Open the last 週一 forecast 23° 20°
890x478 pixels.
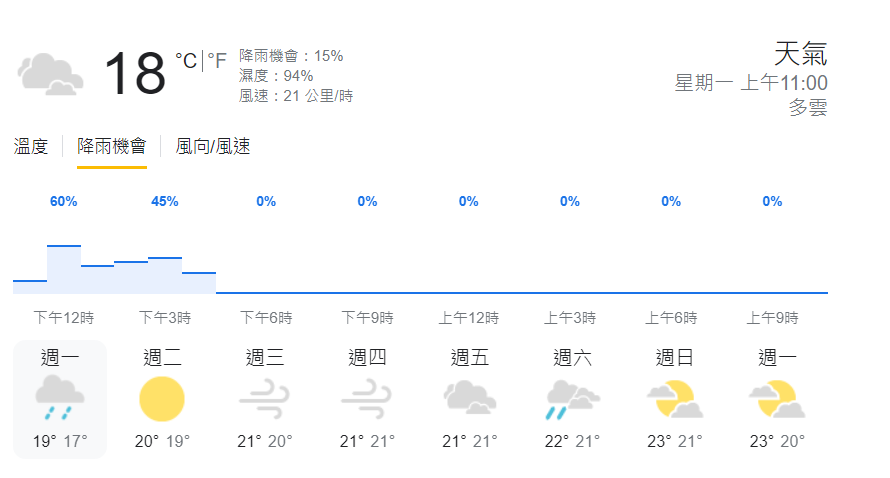coord(777,399)
